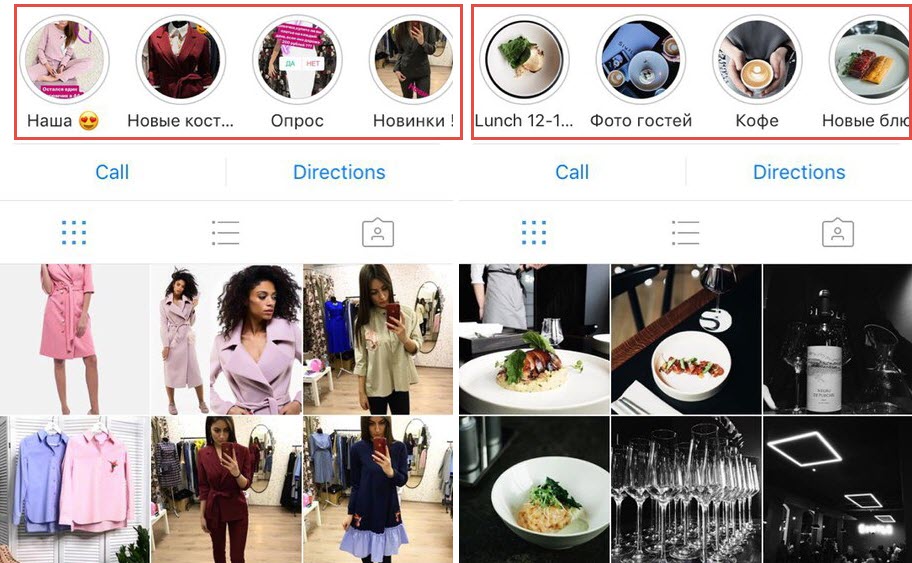
Task: Open the 'Фото гостей' story highlight
Action: (x=641, y=59)
